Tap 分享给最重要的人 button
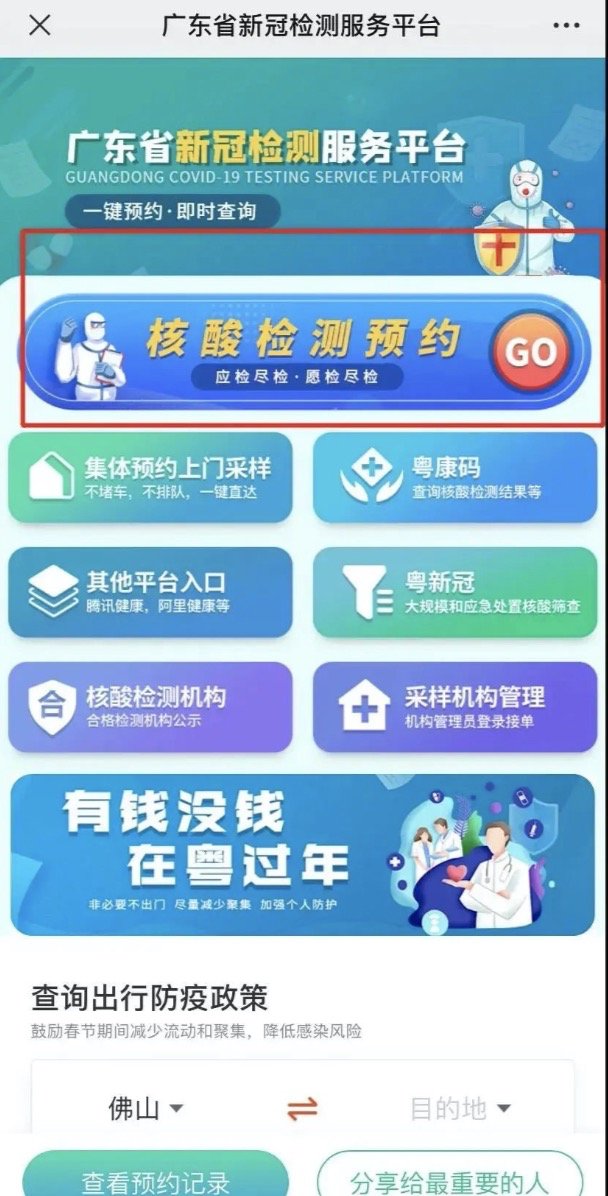 click(x=450, y=1180)
